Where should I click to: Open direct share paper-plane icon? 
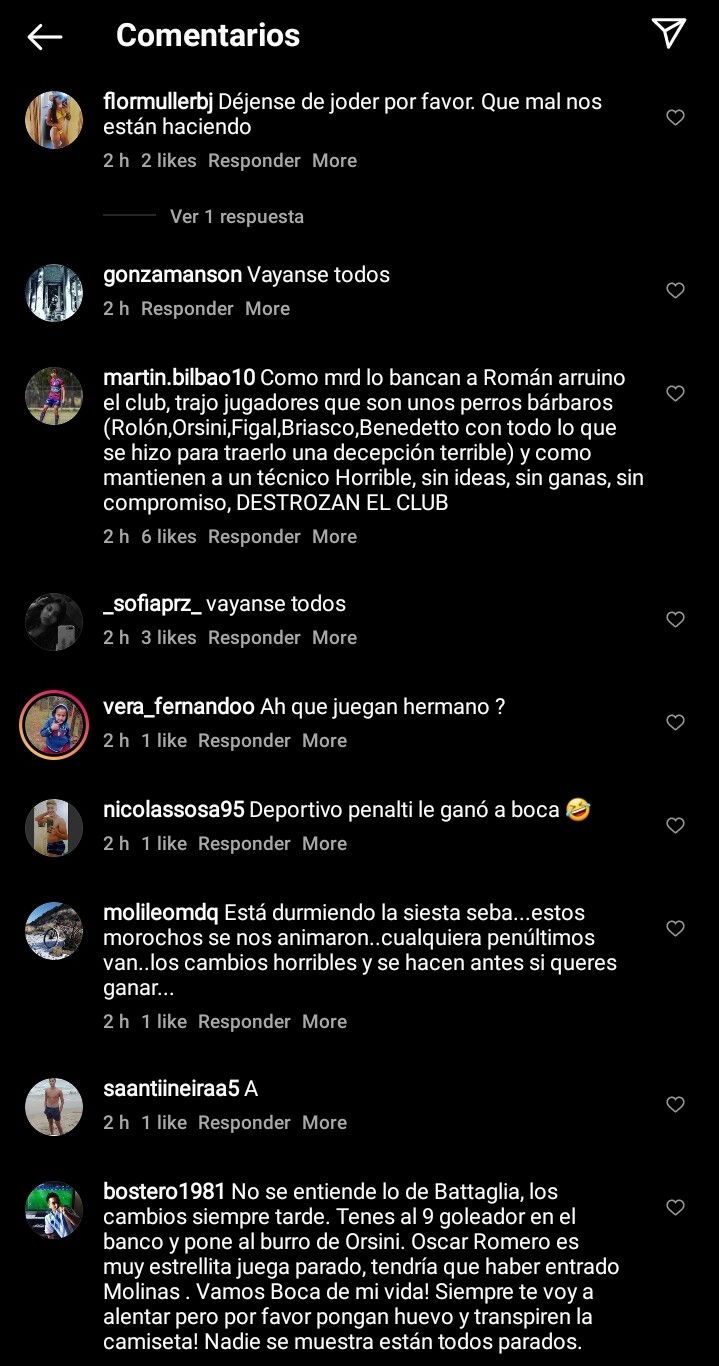pos(669,33)
